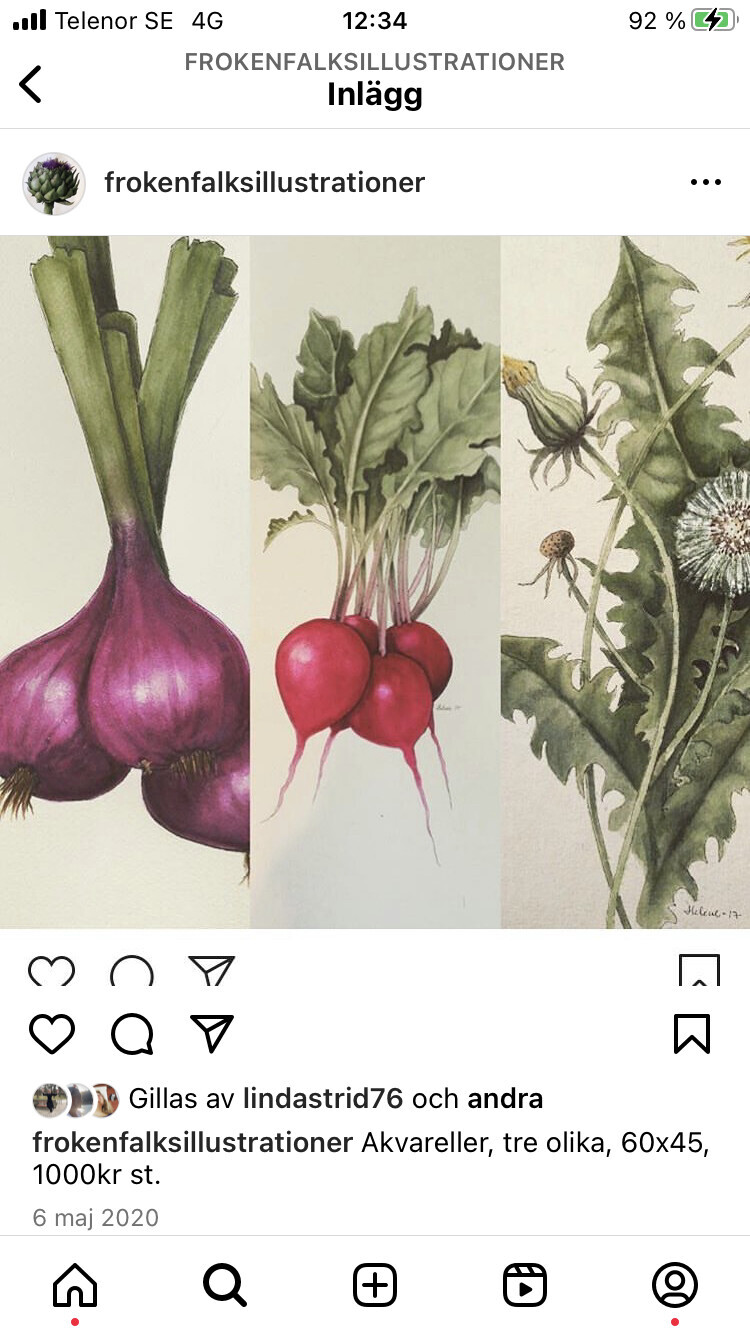Save the post with the bookmark icon
750x1334 pixels.
coord(691,1034)
